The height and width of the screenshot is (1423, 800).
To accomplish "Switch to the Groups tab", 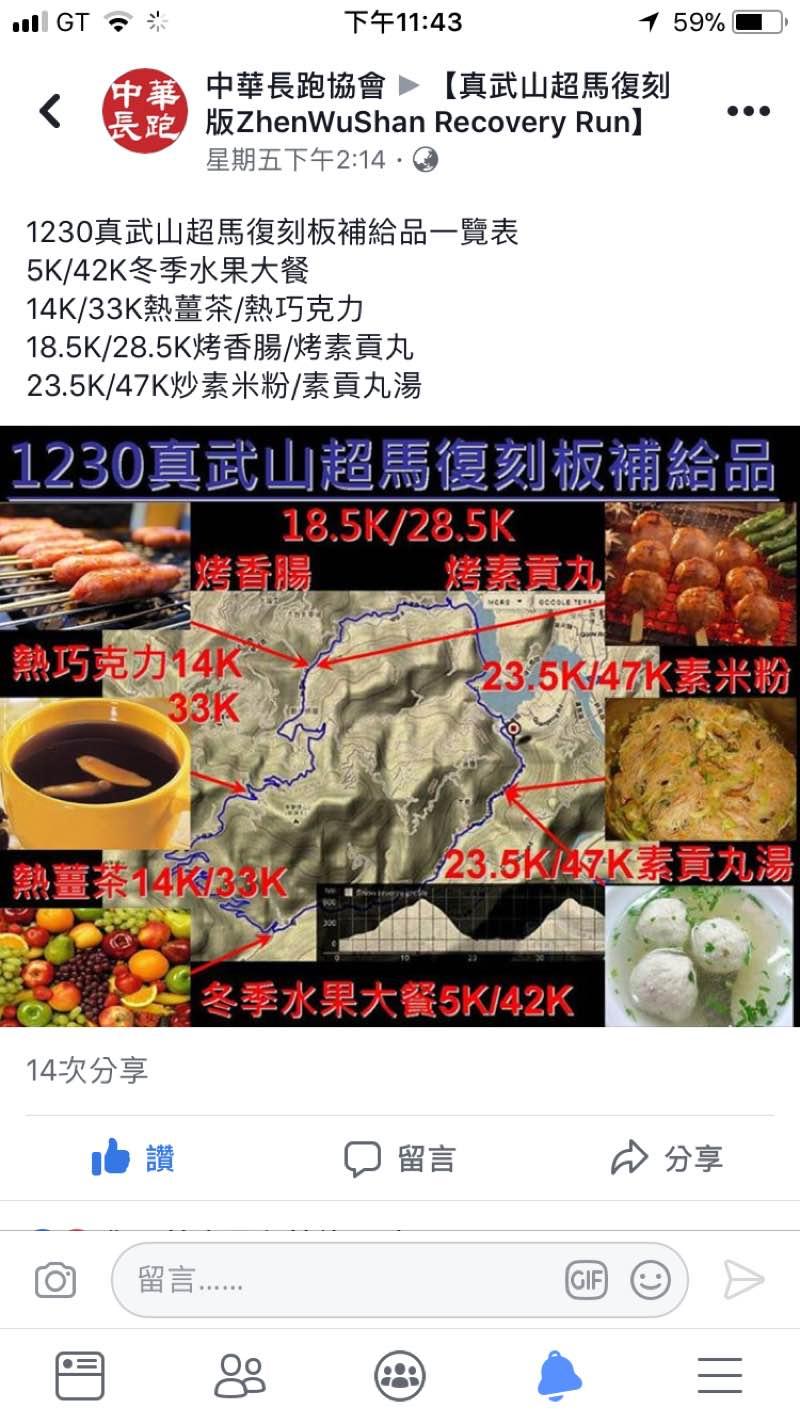I will [x=400, y=1376].
